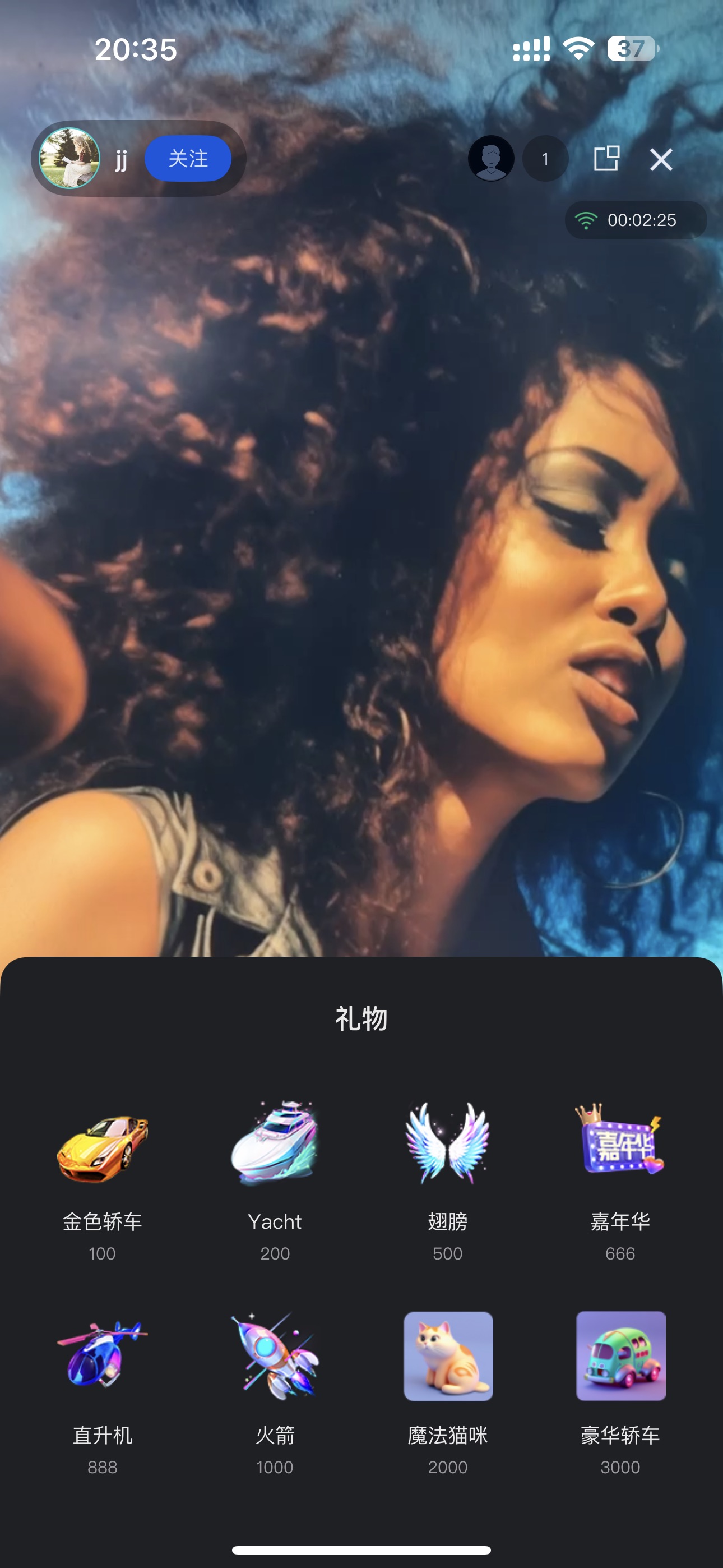The image size is (723, 1568).
Task: Pick the 嘉年华 gift
Action: pos(620,1175)
